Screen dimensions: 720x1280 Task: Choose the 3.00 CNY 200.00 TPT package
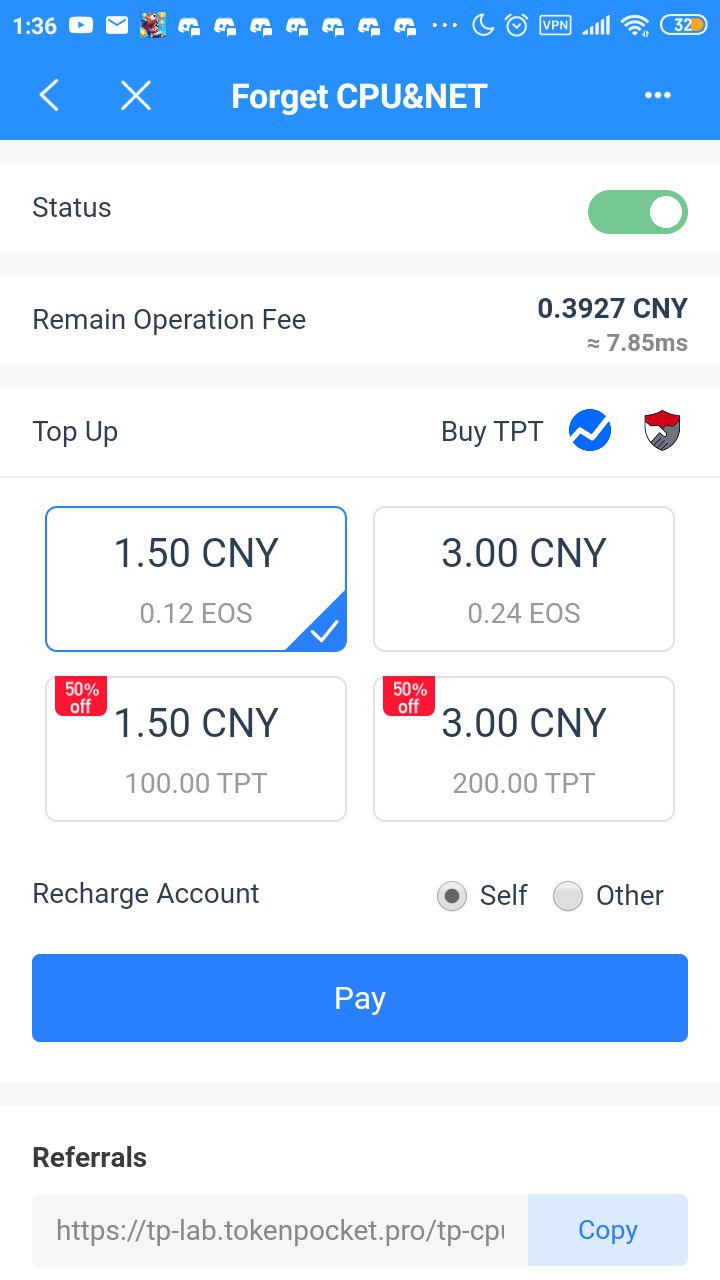coord(524,749)
